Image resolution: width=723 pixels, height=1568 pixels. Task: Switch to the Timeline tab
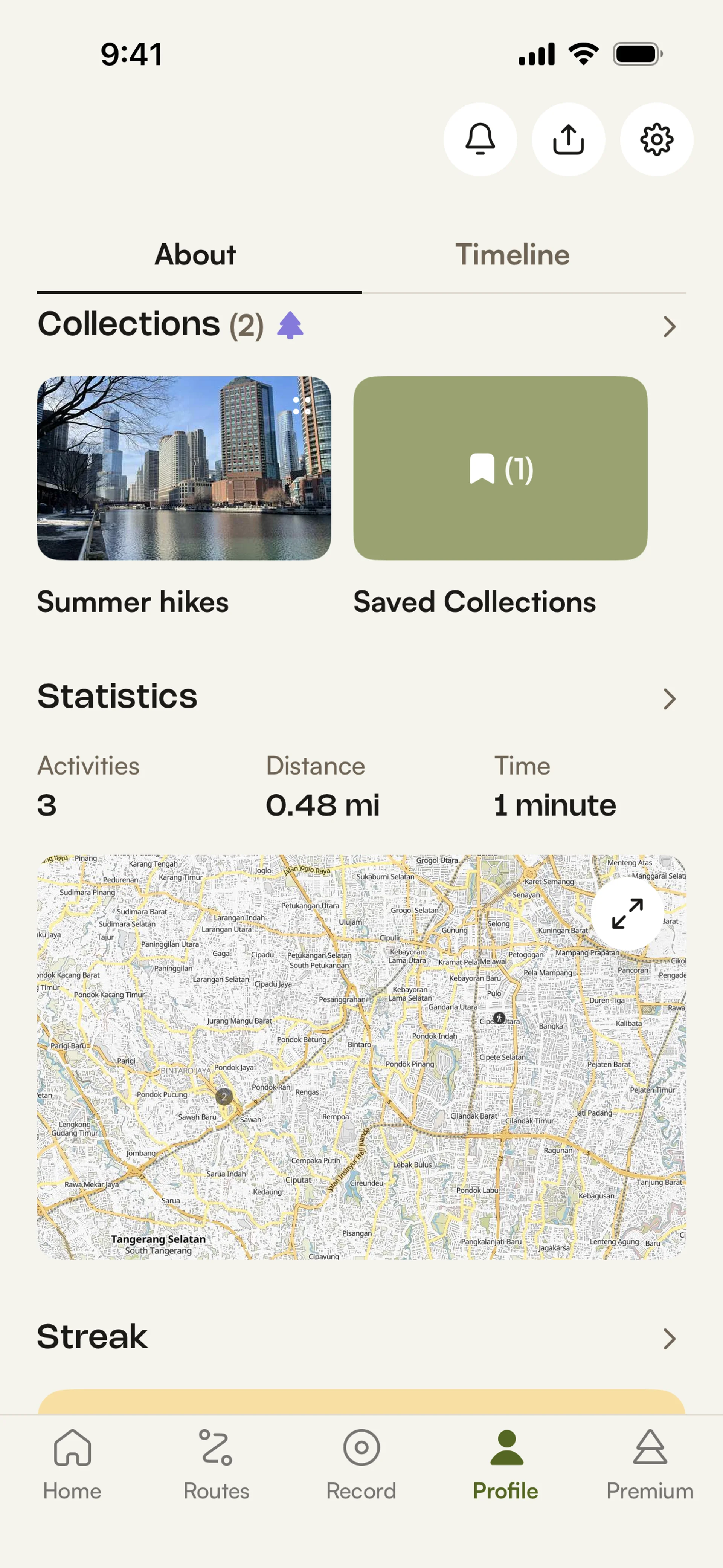pos(513,254)
